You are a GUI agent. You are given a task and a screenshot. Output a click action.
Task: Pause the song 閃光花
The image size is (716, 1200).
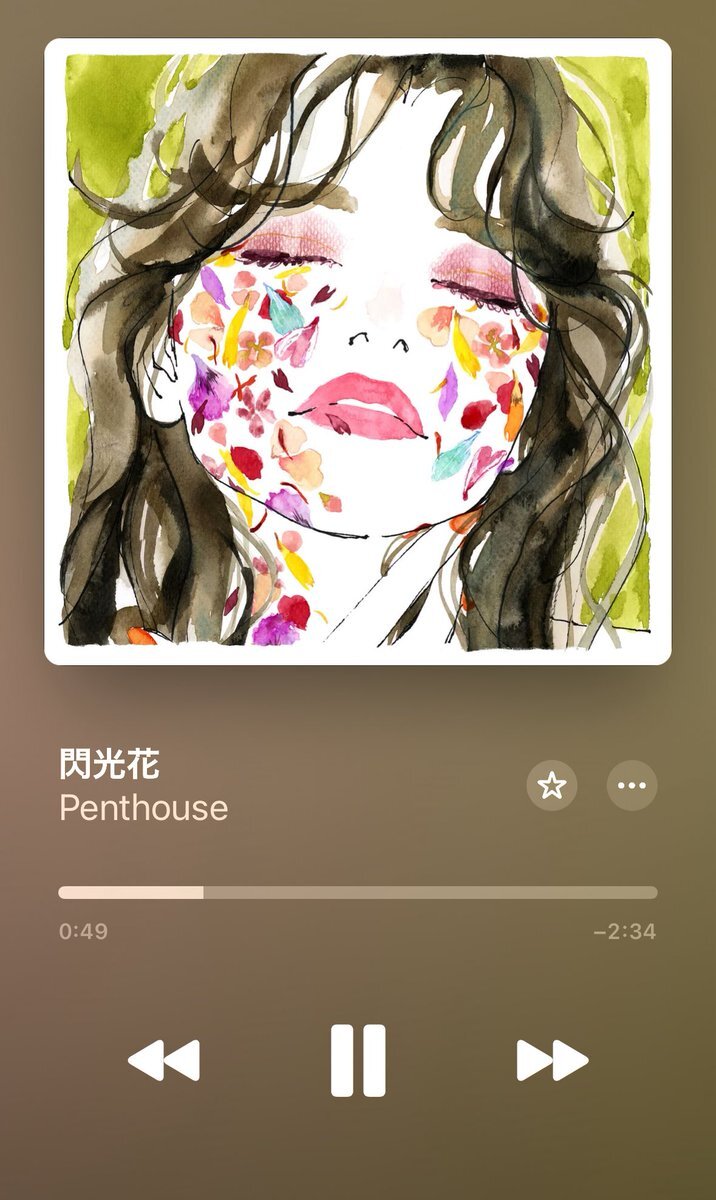point(358,1060)
